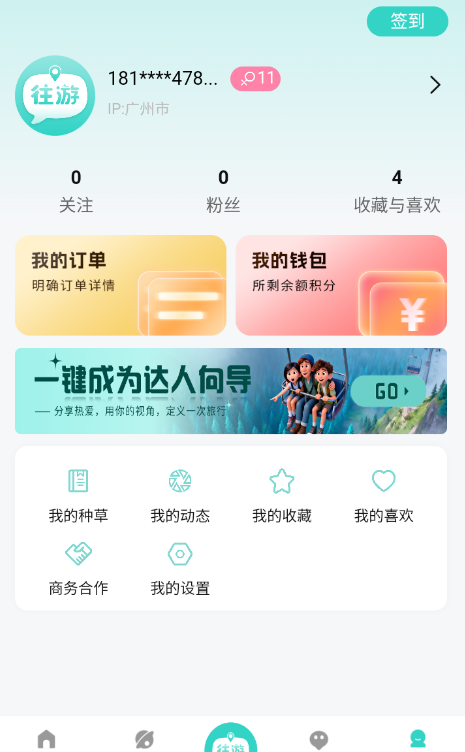Image resolution: width=465 pixels, height=752 pixels.
Task: Switch to the messages chat tab
Action: pos(319,739)
